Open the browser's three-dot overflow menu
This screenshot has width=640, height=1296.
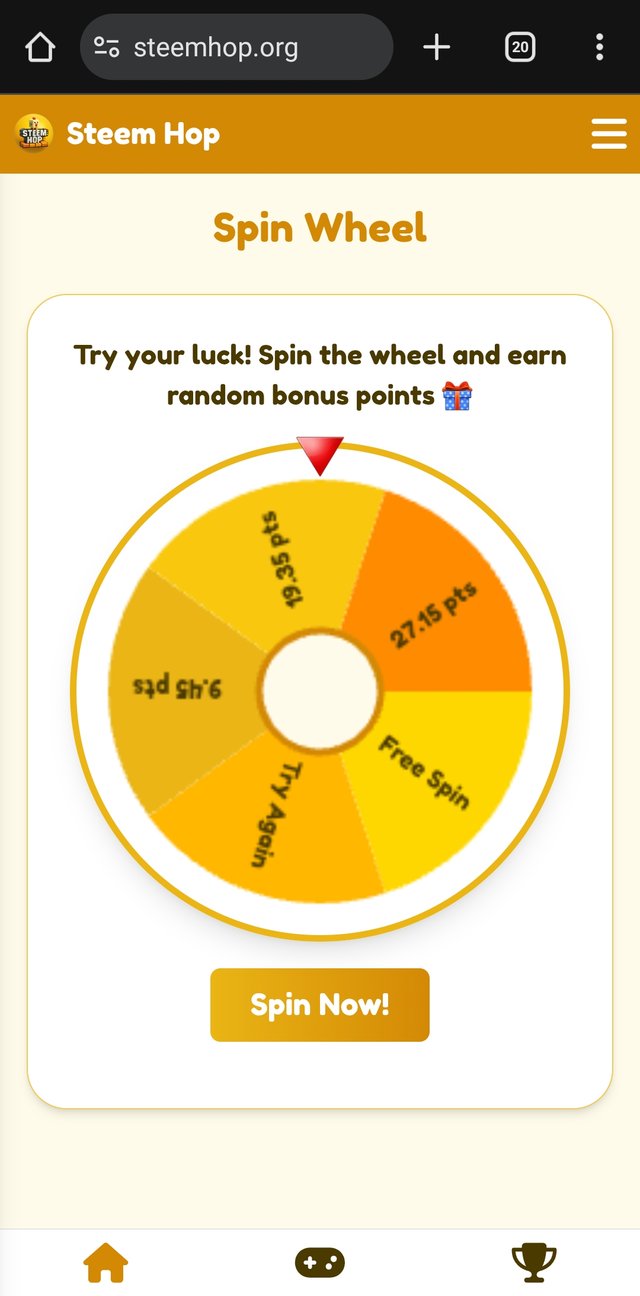pos(599,47)
